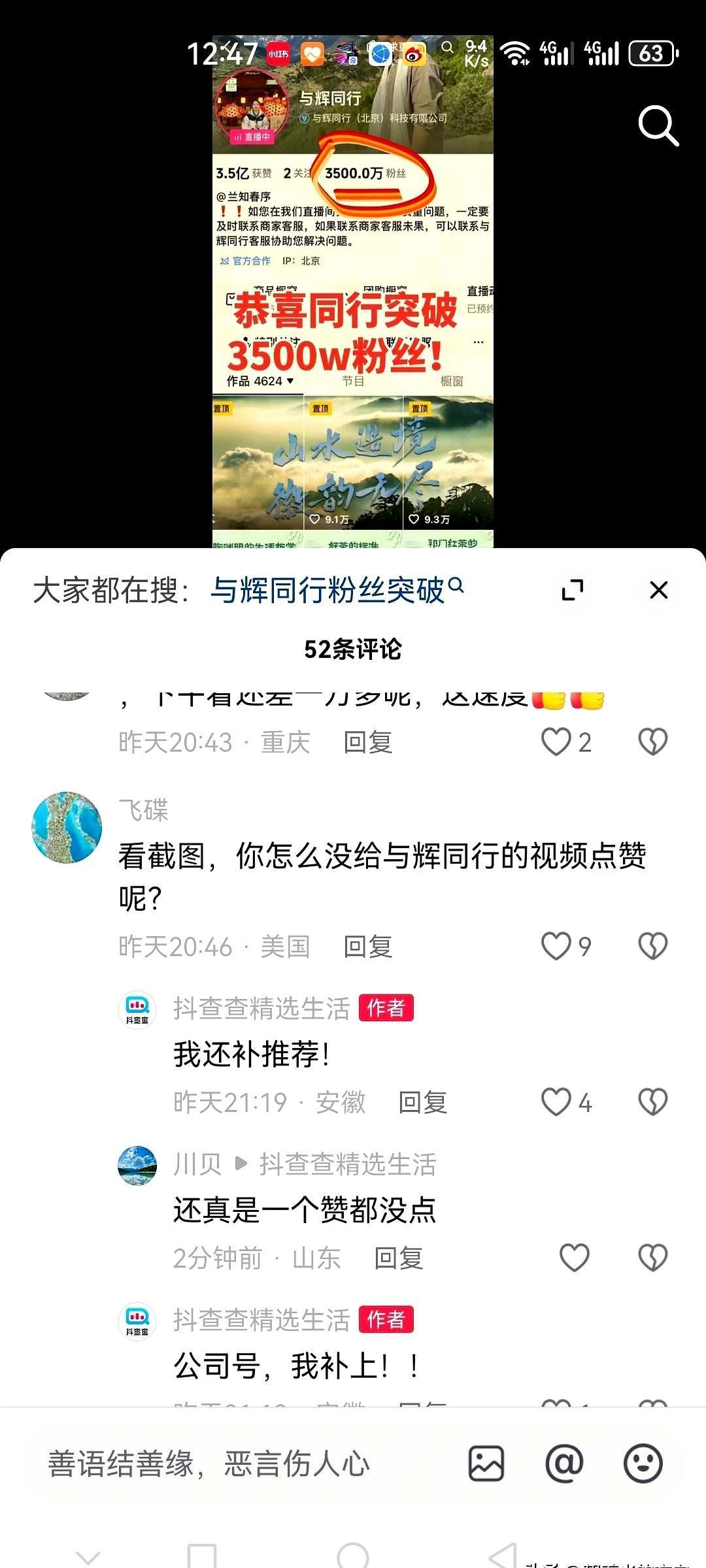
Task: Close the comment panel with the X
Action: pos(658,589)
